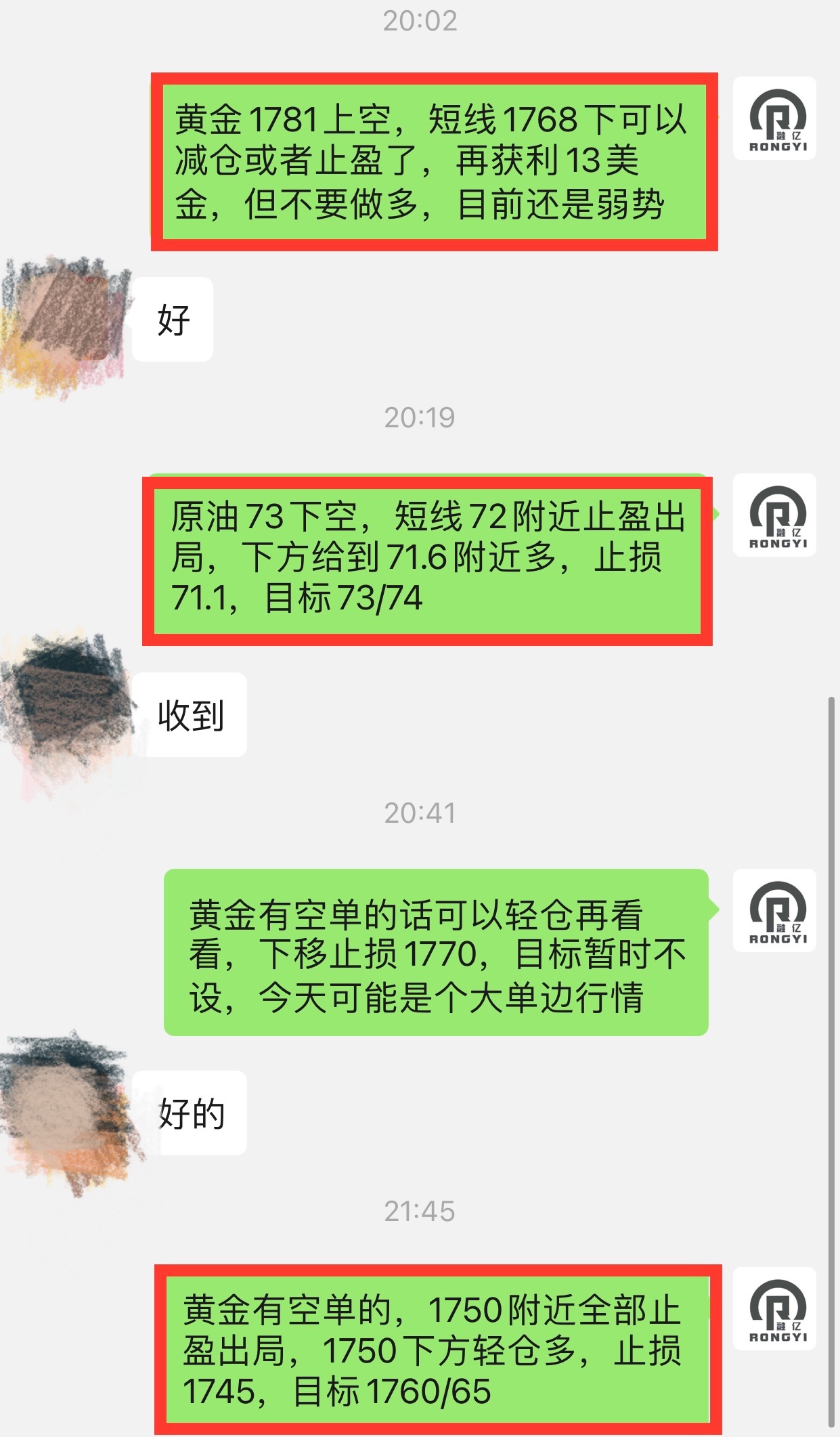Open profile of the user who replied 好
Image resolution: width=840 pixels, height=1437 pixels.
click(x=66, y=320)
